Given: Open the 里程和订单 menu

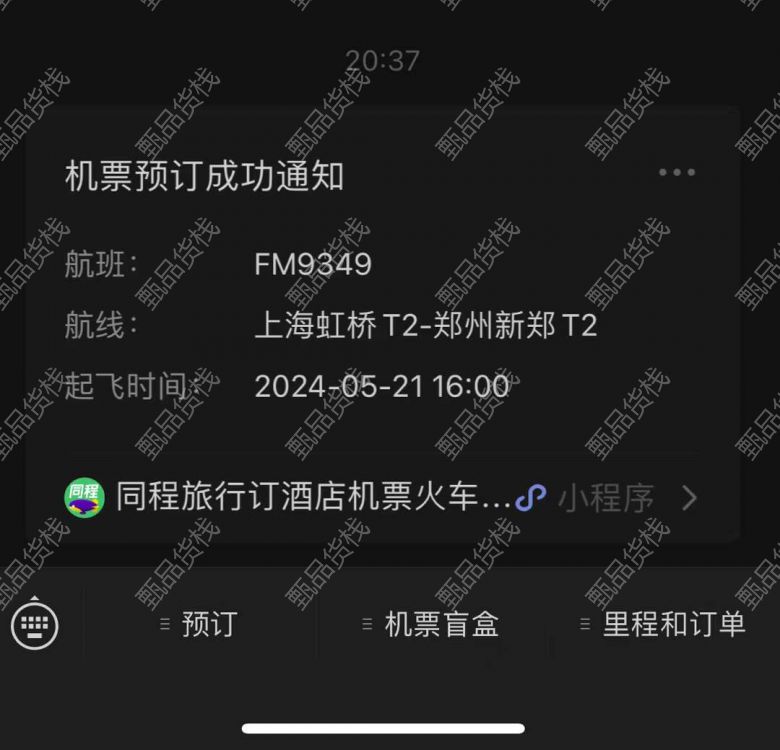Looking at the screenshot, I should (664, 625).
